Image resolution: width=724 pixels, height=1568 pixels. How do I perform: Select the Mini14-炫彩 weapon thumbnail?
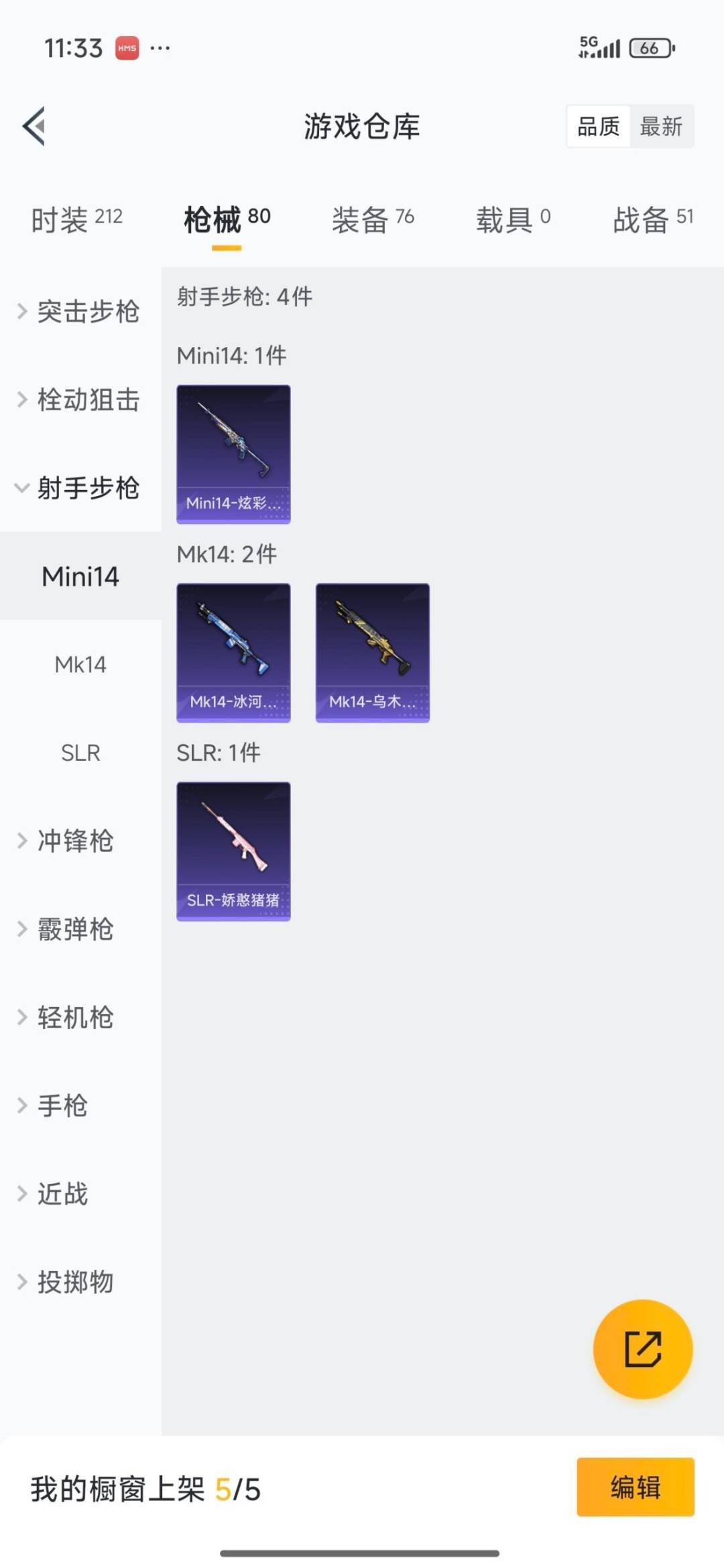point(233,453)
